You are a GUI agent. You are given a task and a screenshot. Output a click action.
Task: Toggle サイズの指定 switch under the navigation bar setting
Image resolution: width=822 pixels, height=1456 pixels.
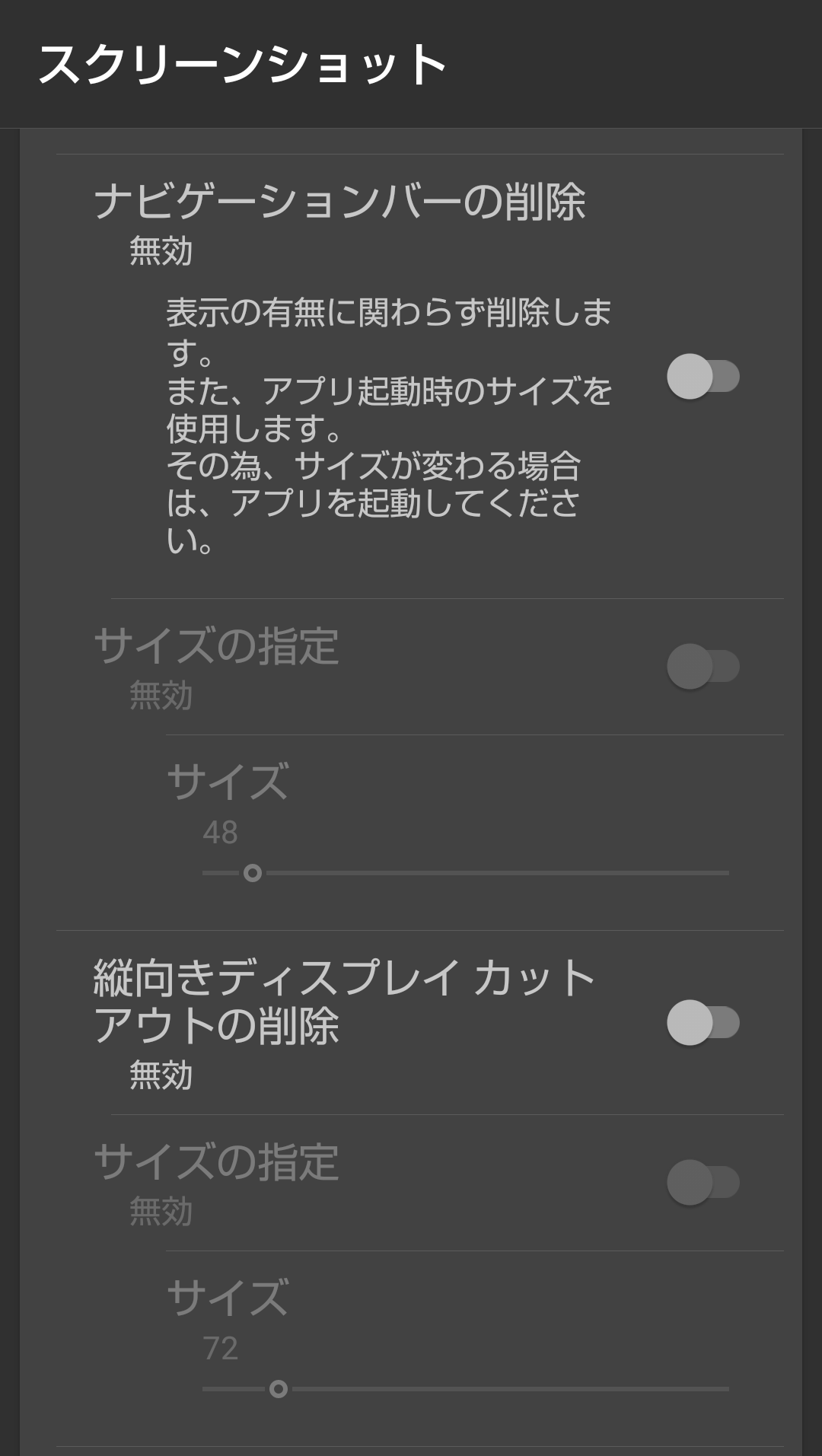703,666
